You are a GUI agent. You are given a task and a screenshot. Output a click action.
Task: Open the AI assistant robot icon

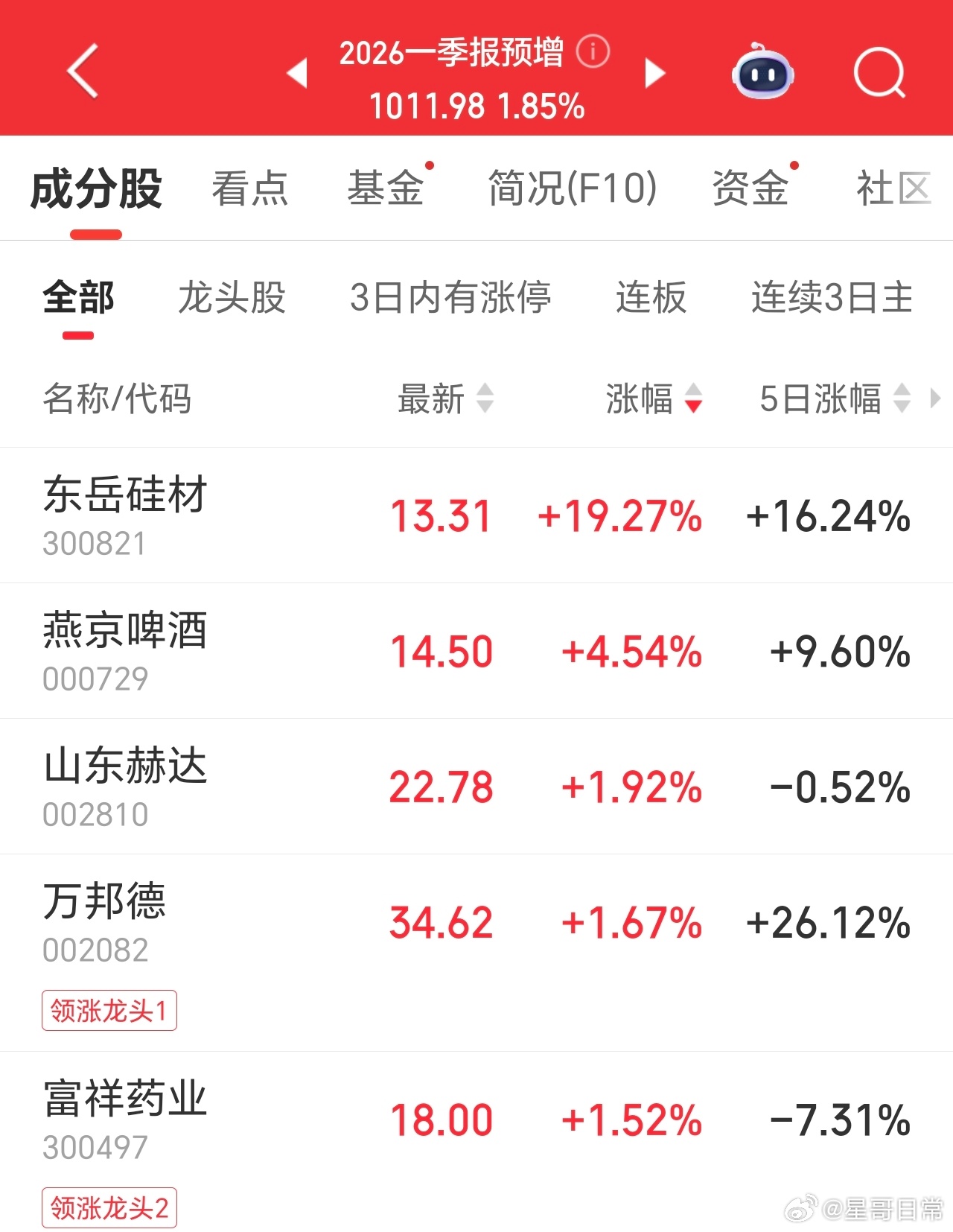point(762,73)
